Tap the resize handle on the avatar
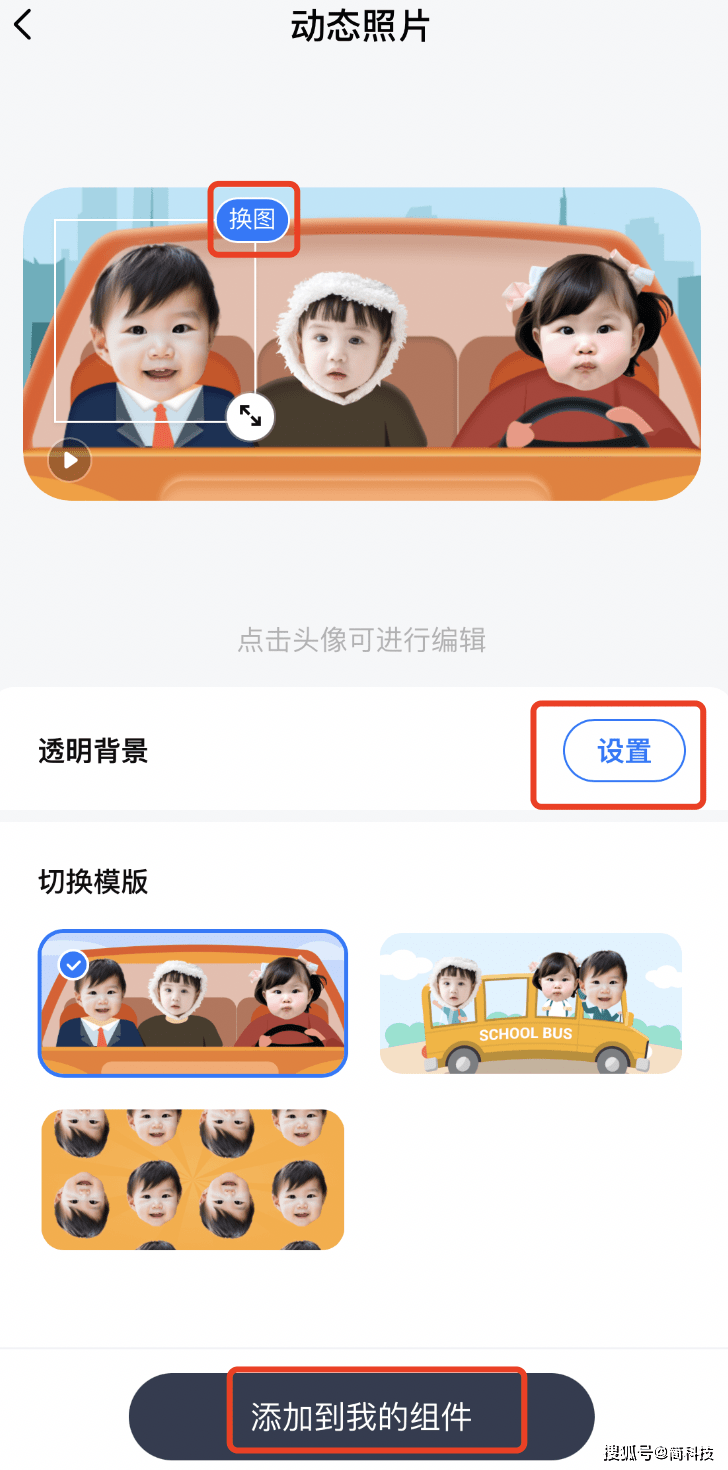Image resolution: width=728 pixels, height=1470 pixels. (250, 416)
